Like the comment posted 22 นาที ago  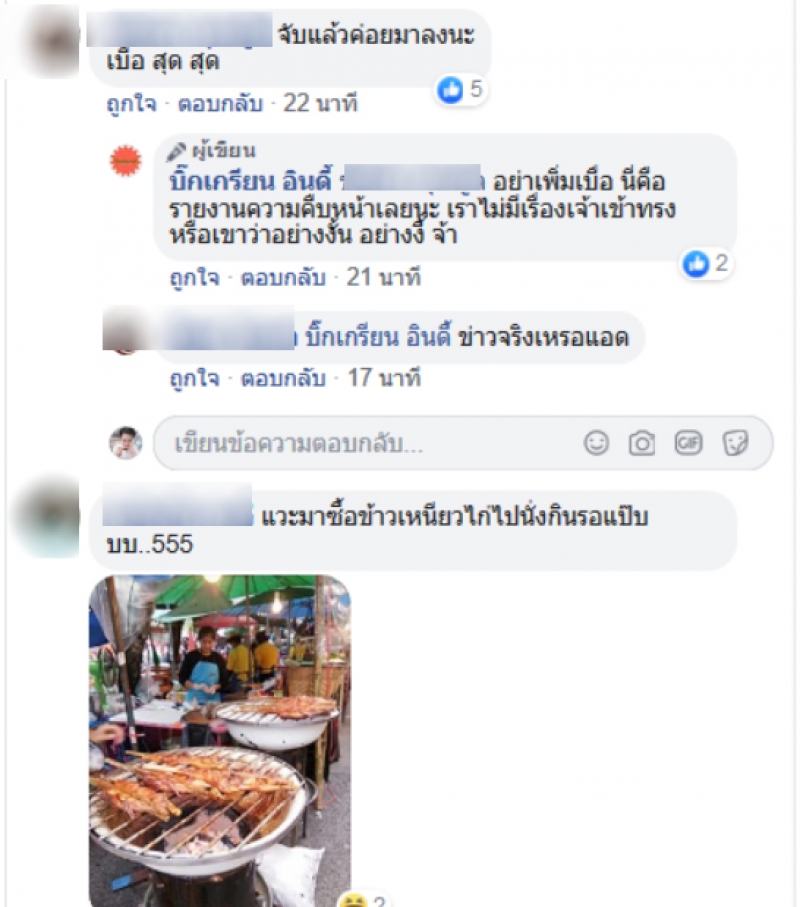133,103
